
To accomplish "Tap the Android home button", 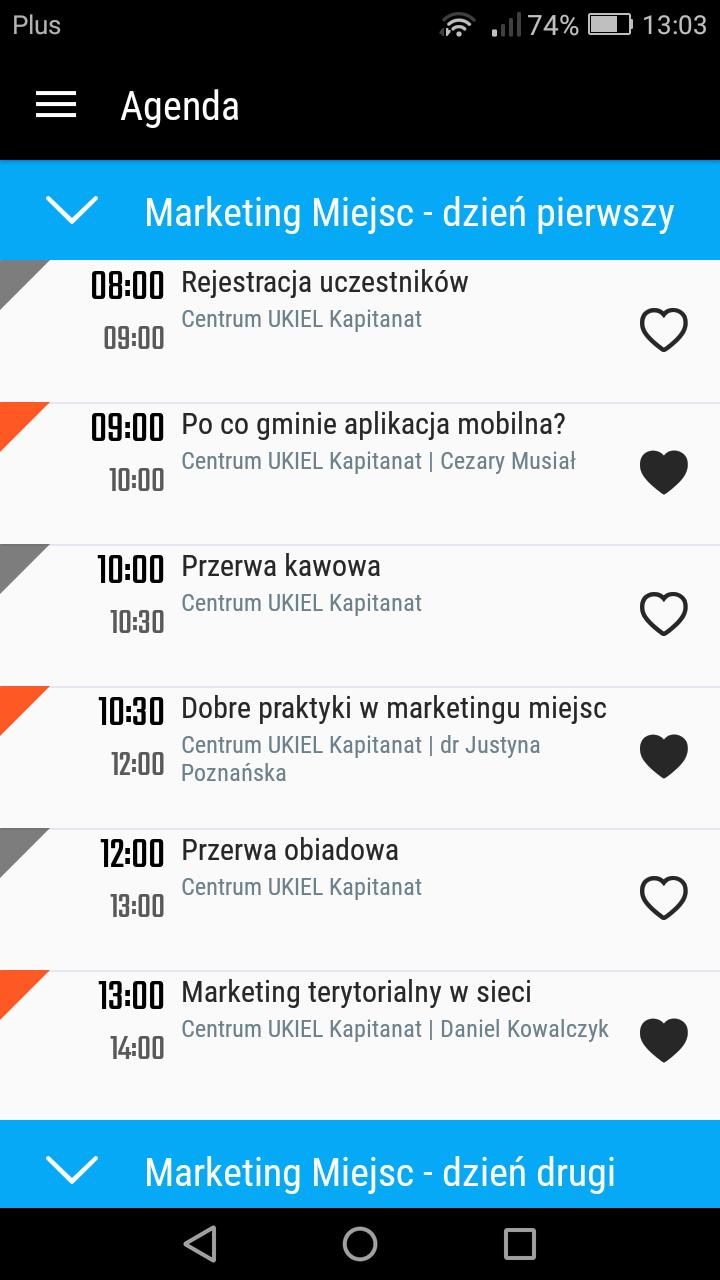I will 360,1244.
